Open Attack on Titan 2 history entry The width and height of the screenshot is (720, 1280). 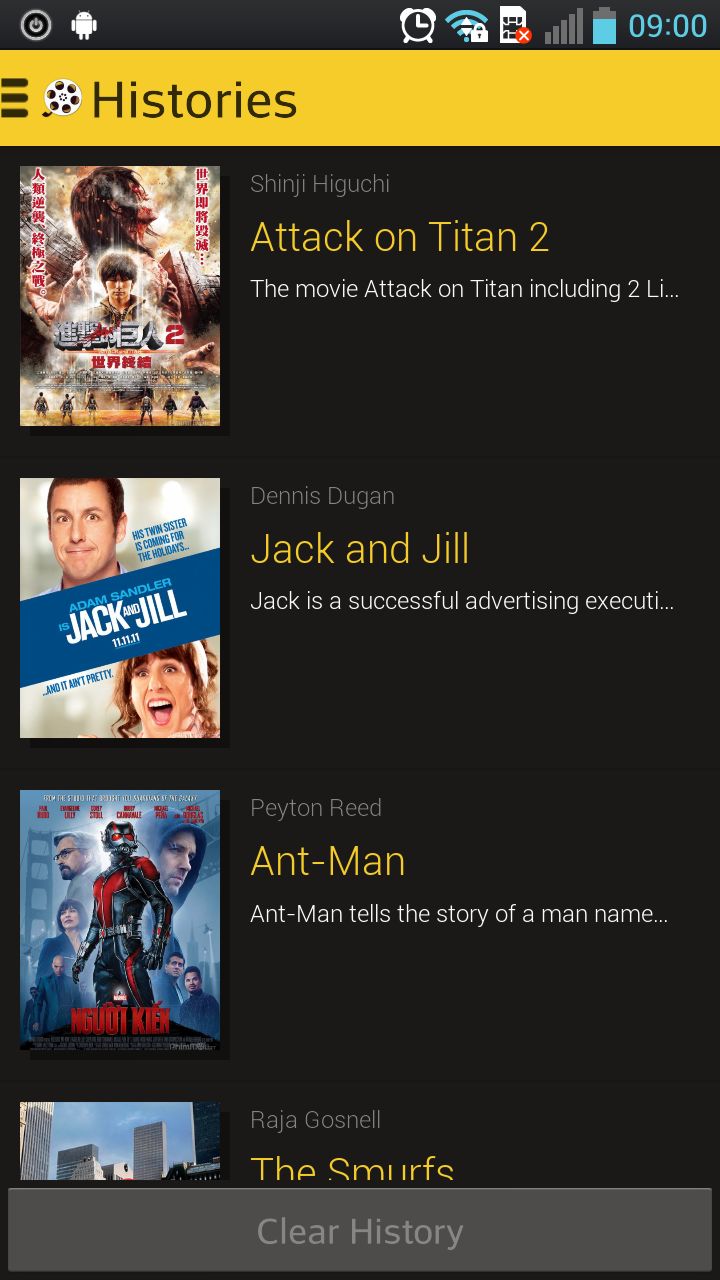pos(399,238)
